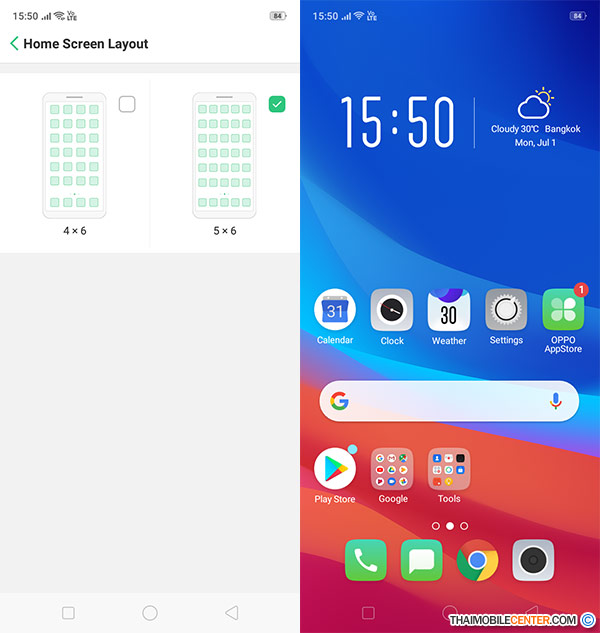This screenshot has height=633, width=600.
Task: Open the Google folder
Action: pyautogui.click(x=392, y=468)
